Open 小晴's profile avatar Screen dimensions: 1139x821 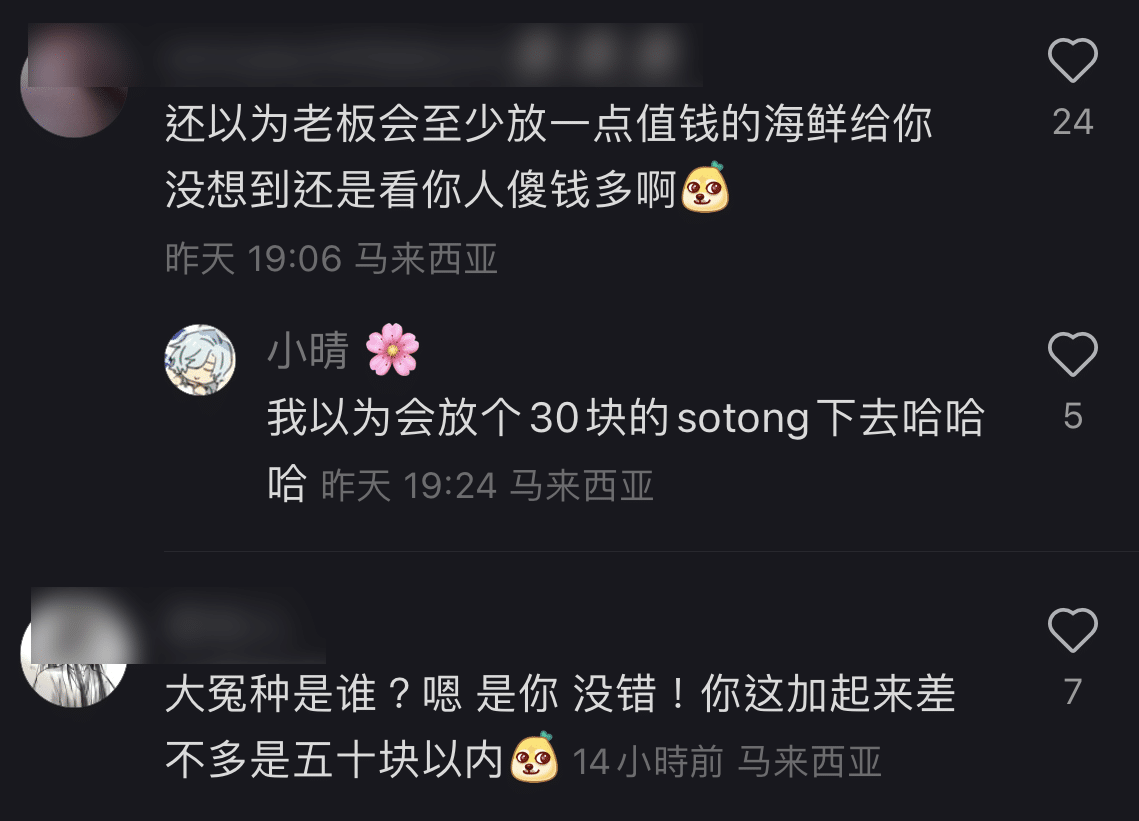[200, 359]
